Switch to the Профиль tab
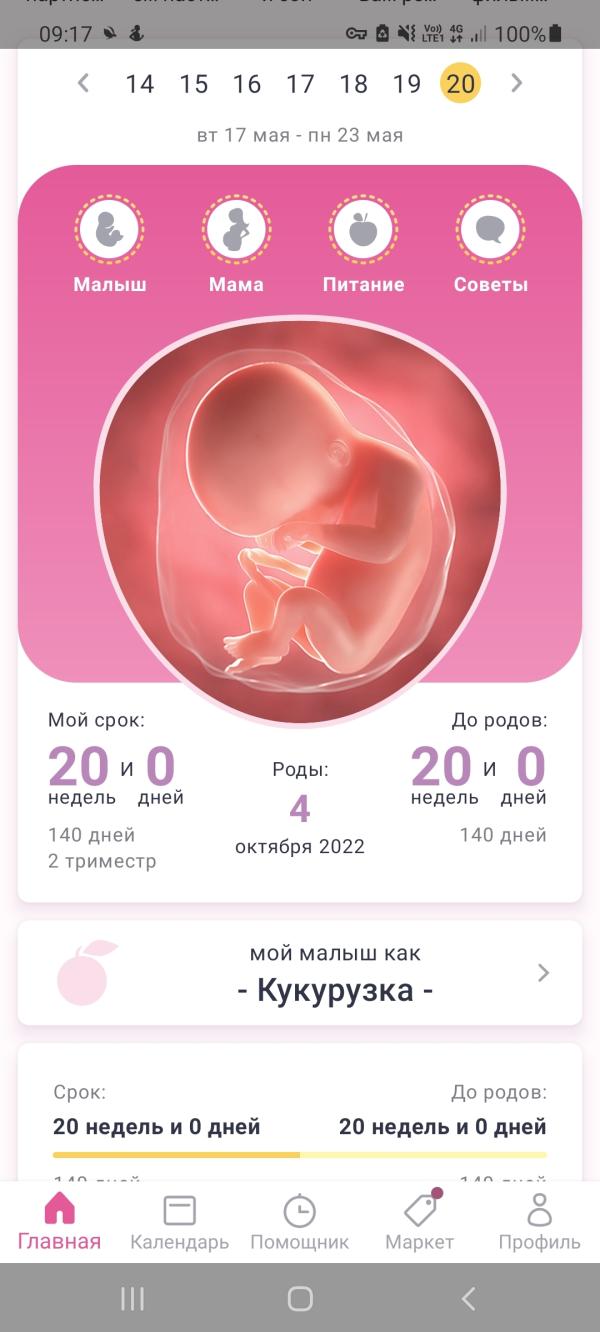 539,1222
